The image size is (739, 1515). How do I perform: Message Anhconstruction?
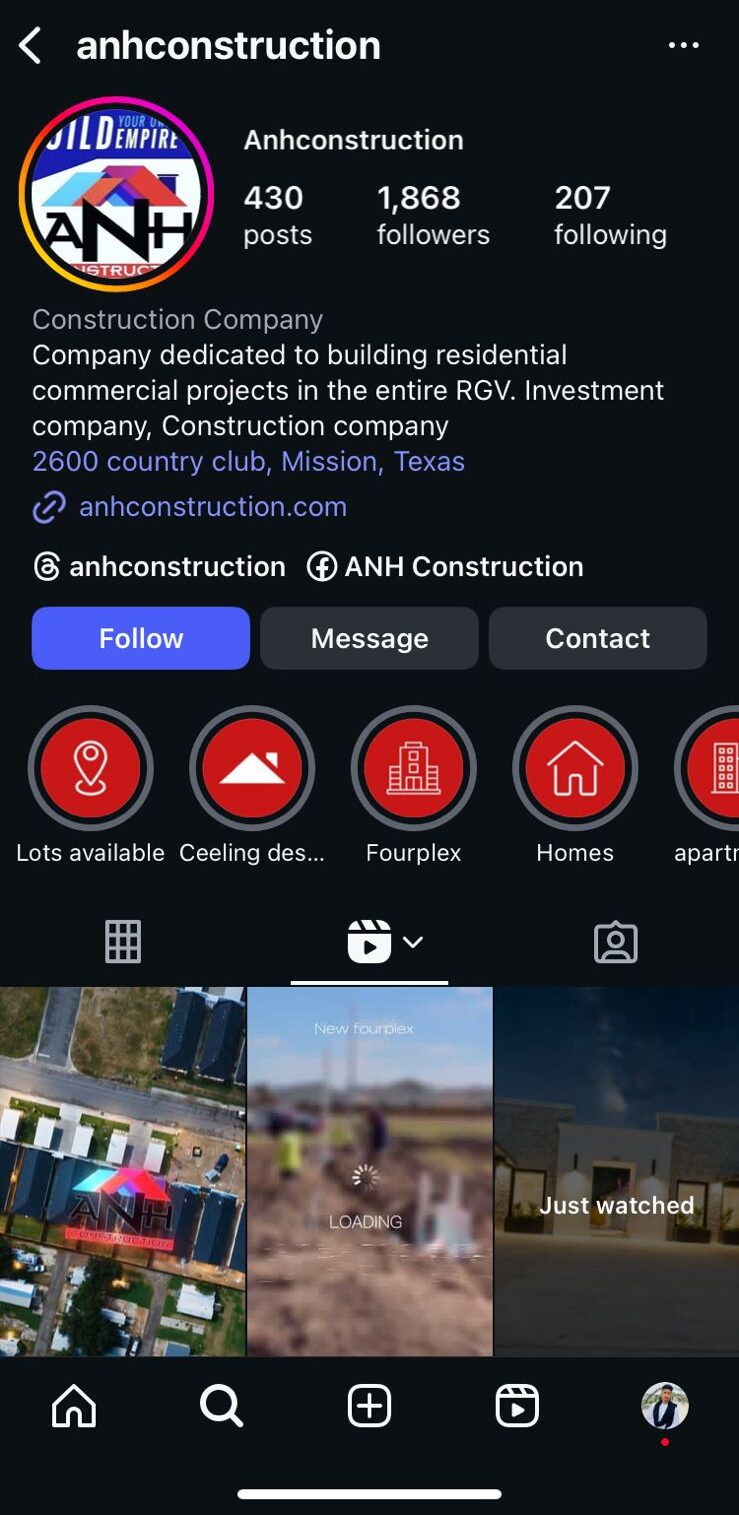tap(369, 638)
